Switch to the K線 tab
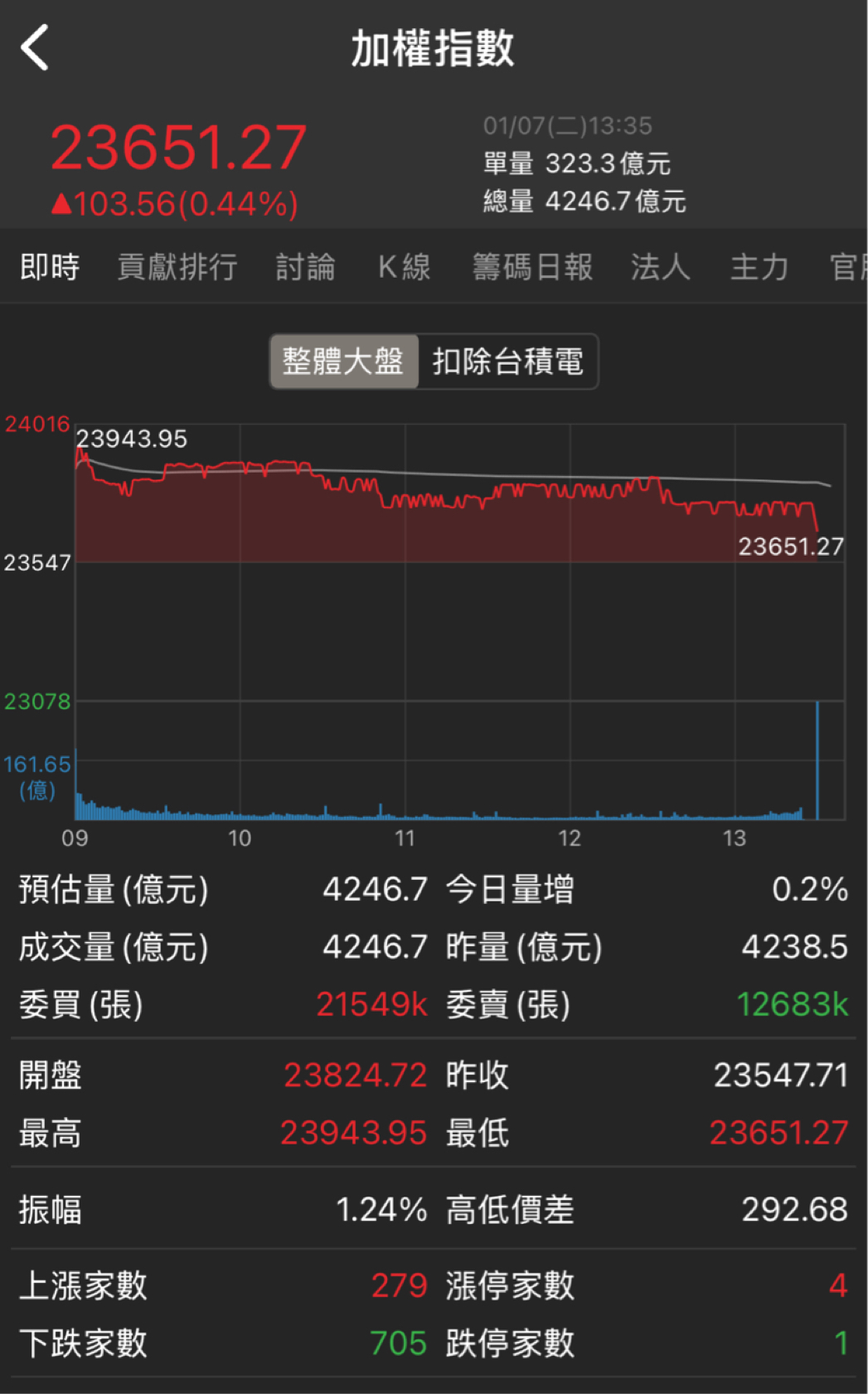The width and height of the screenshot is (868, 1394). click(x=404, y=267)
